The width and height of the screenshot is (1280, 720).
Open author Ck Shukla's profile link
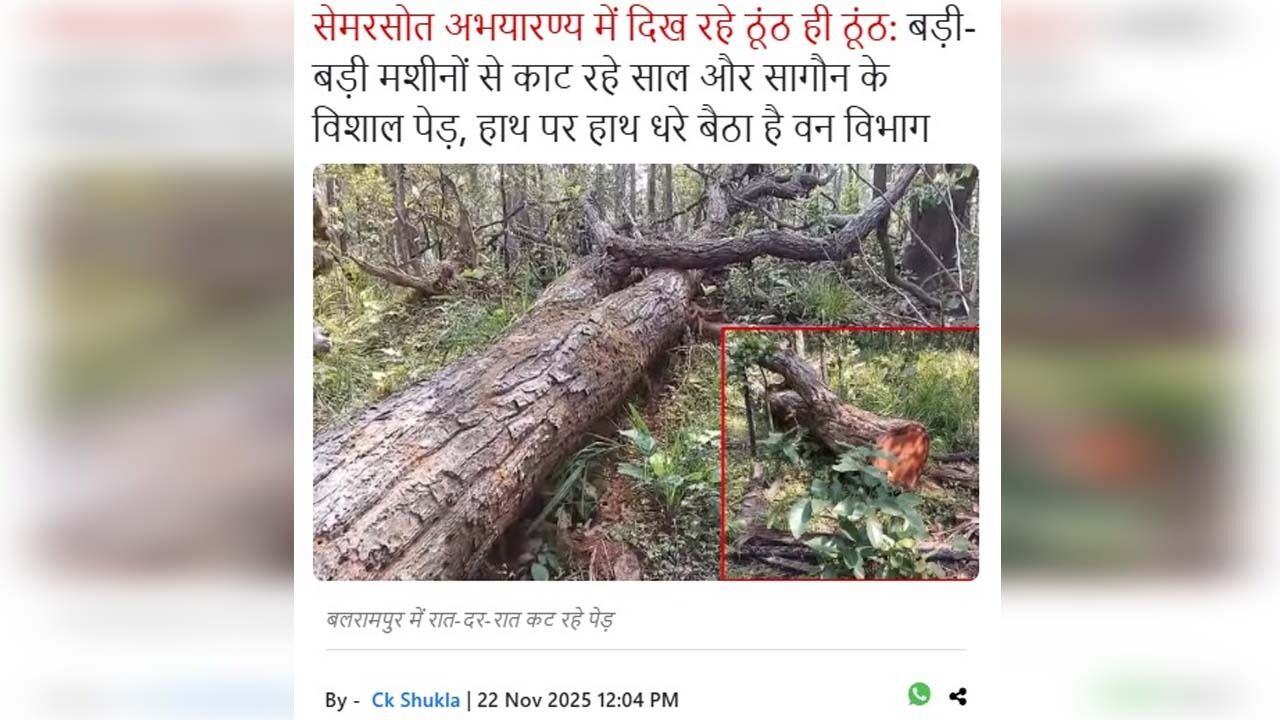coord(415,700)
